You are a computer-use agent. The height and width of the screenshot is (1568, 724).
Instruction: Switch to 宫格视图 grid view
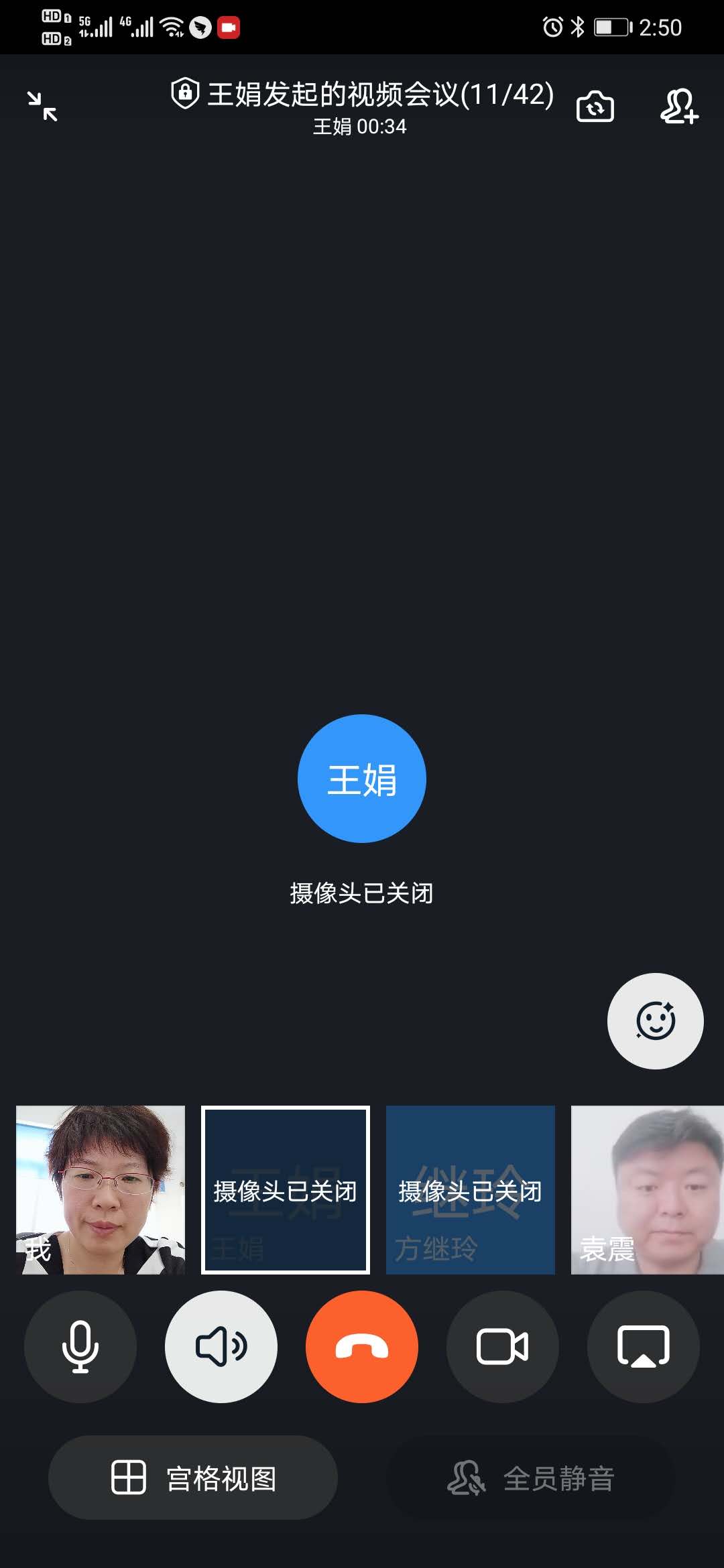(x=193, y=1478)
